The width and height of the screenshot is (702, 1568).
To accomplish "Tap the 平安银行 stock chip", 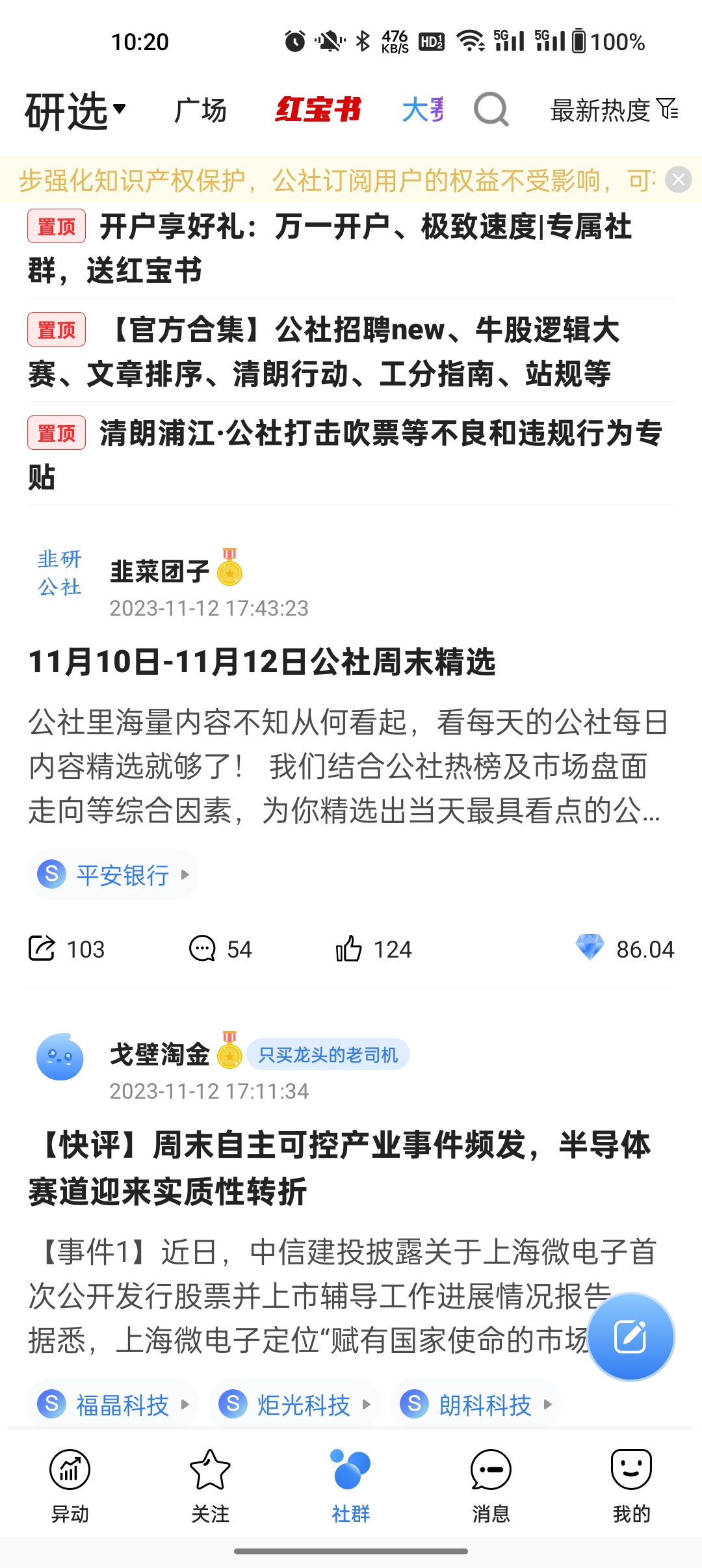I will point(114,875).
